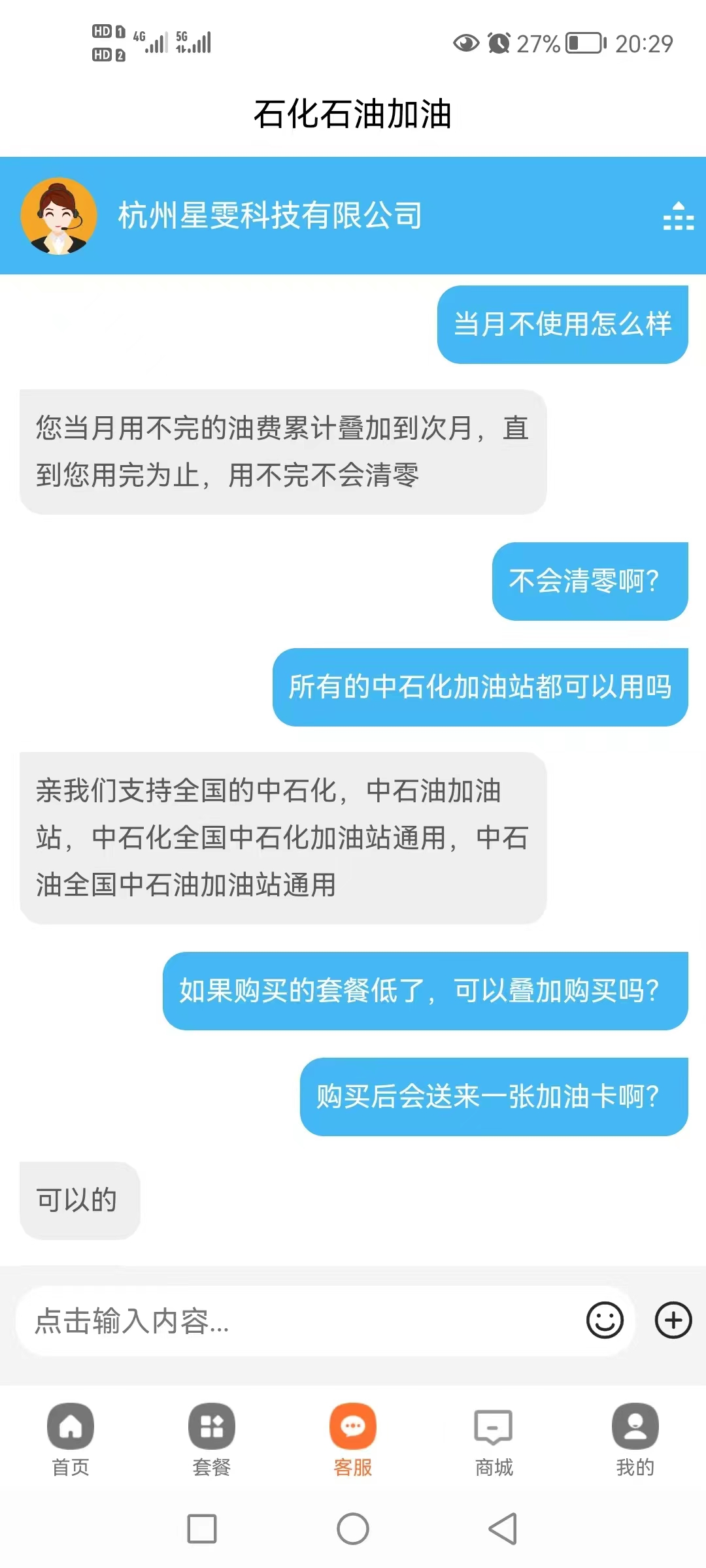Go back using system back button

tap(503, 1529)
